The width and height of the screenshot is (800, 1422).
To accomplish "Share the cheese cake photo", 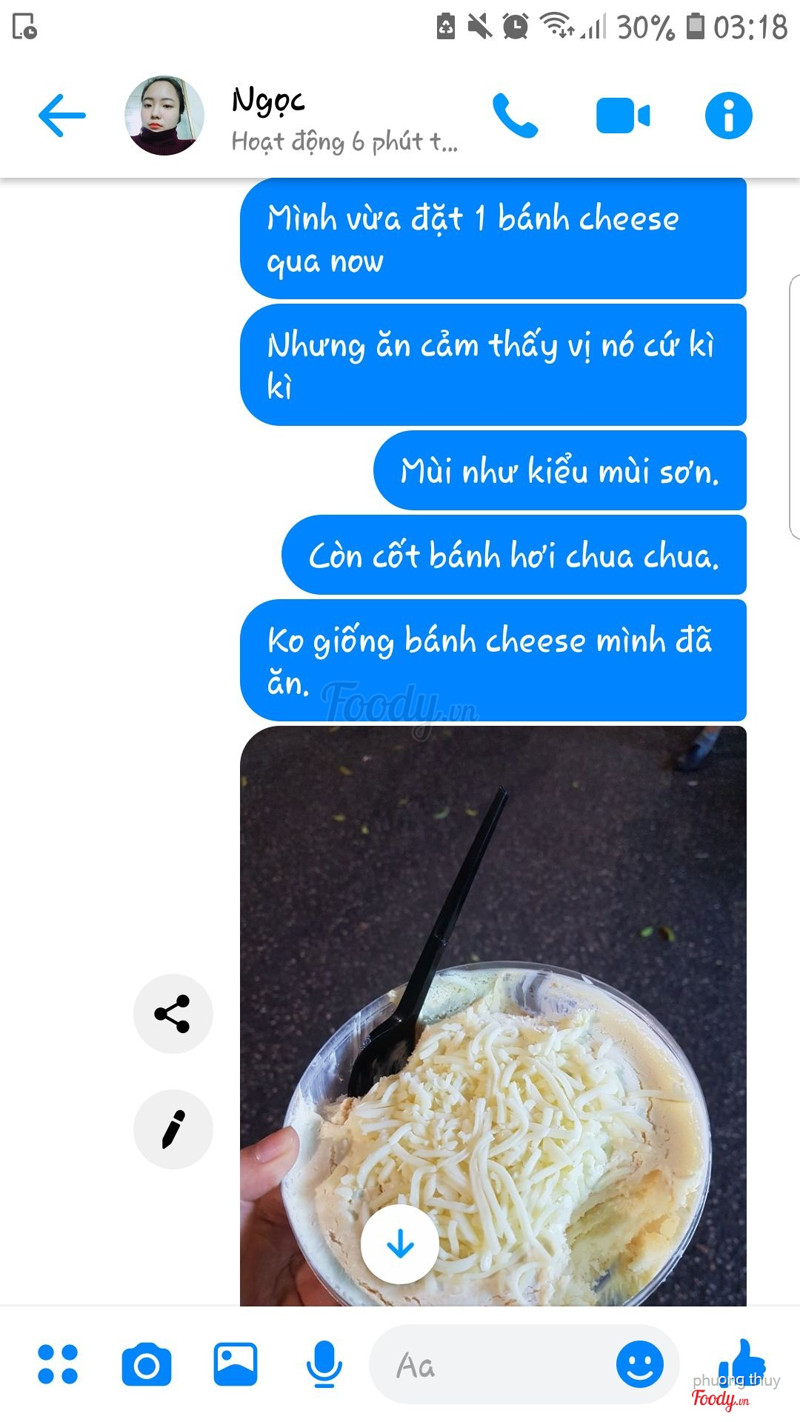I will pyautogui.click(x=173, y=1014).
